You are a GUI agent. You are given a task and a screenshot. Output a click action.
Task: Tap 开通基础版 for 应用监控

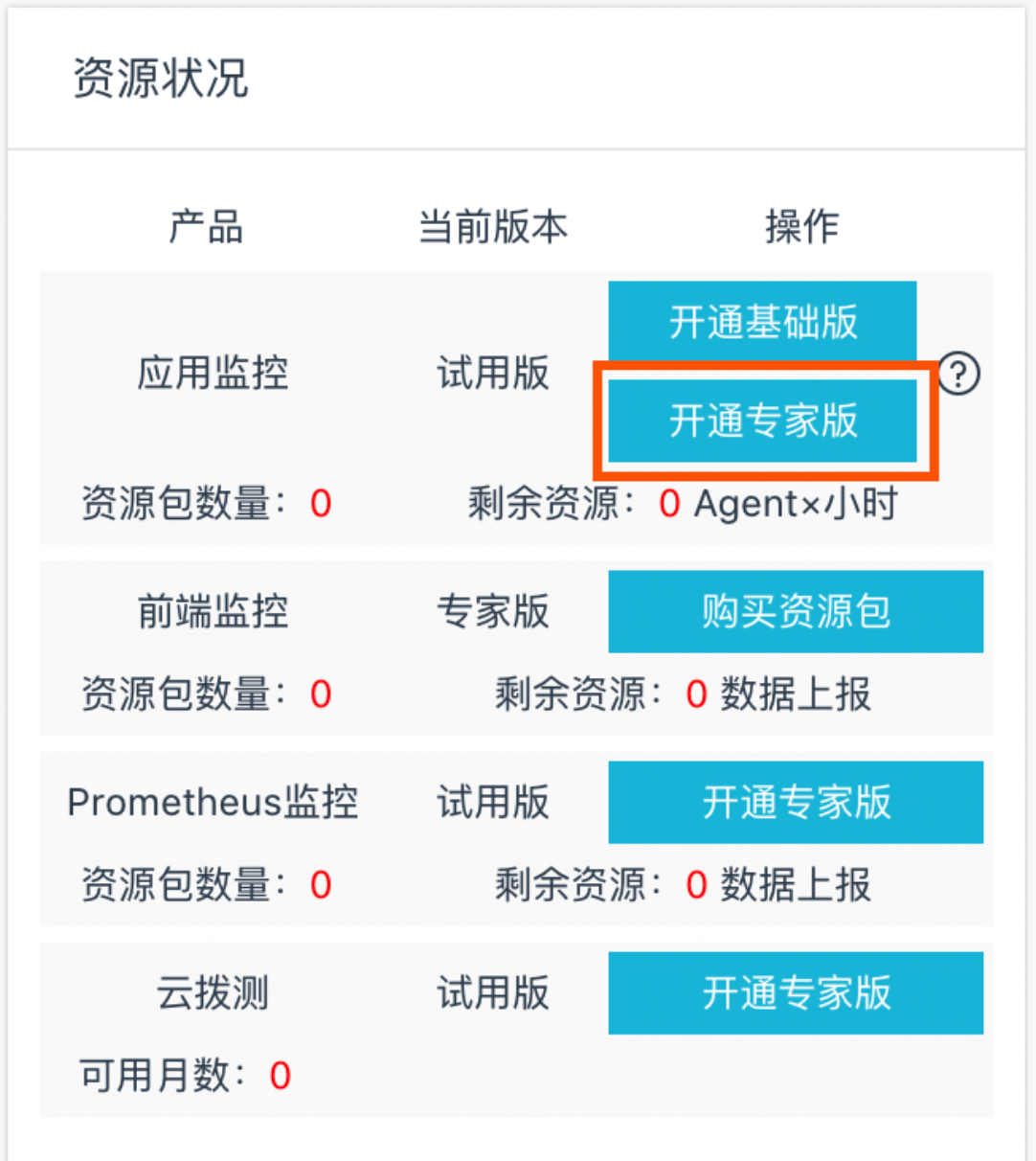click(x=762, y=322)
